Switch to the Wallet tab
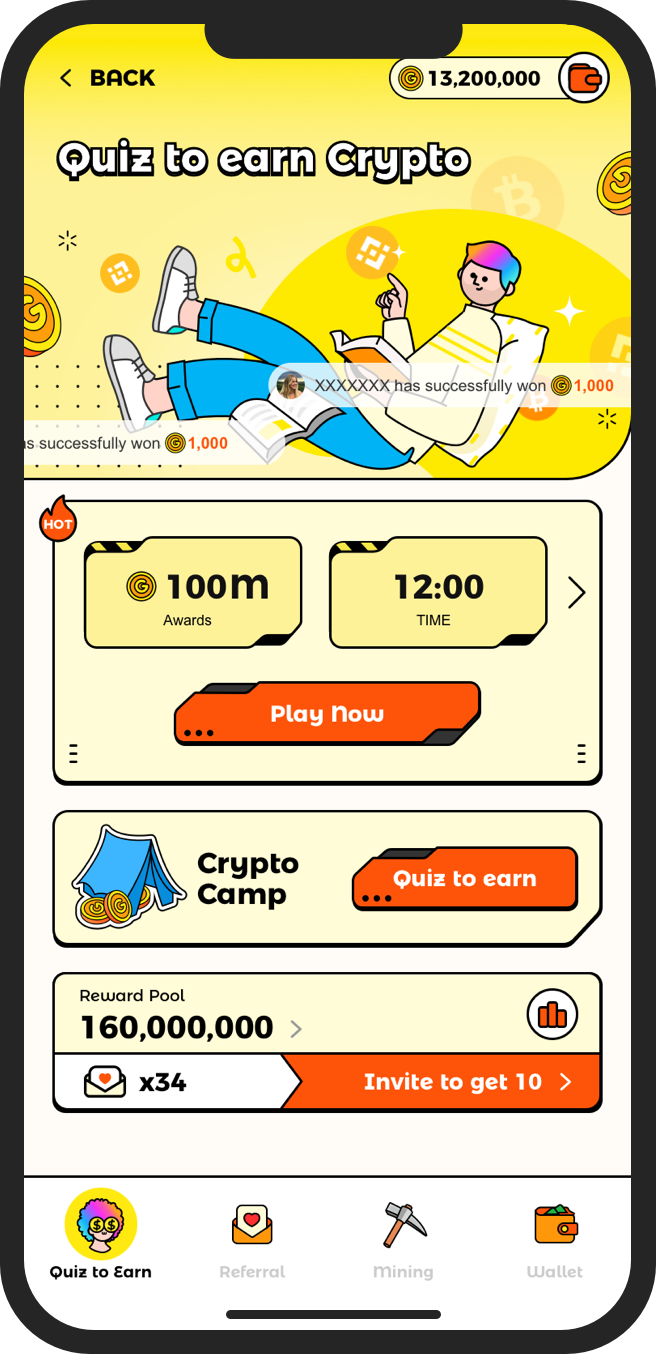Image resolution: width=656 pixels, height=1354 pixels. tap(555, 1240)
